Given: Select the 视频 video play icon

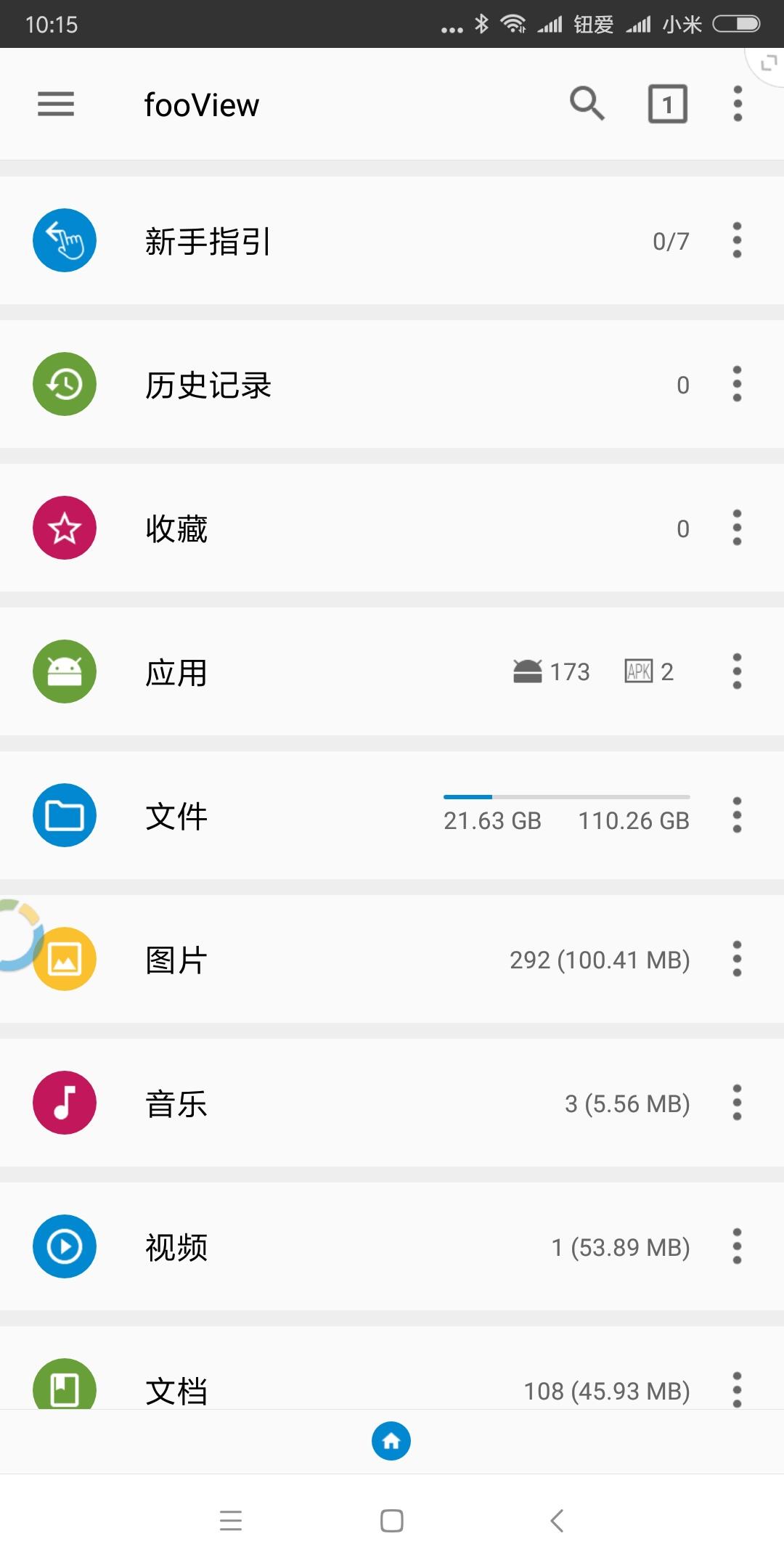Looking at the screenshot, I should tap(64, 1246).
